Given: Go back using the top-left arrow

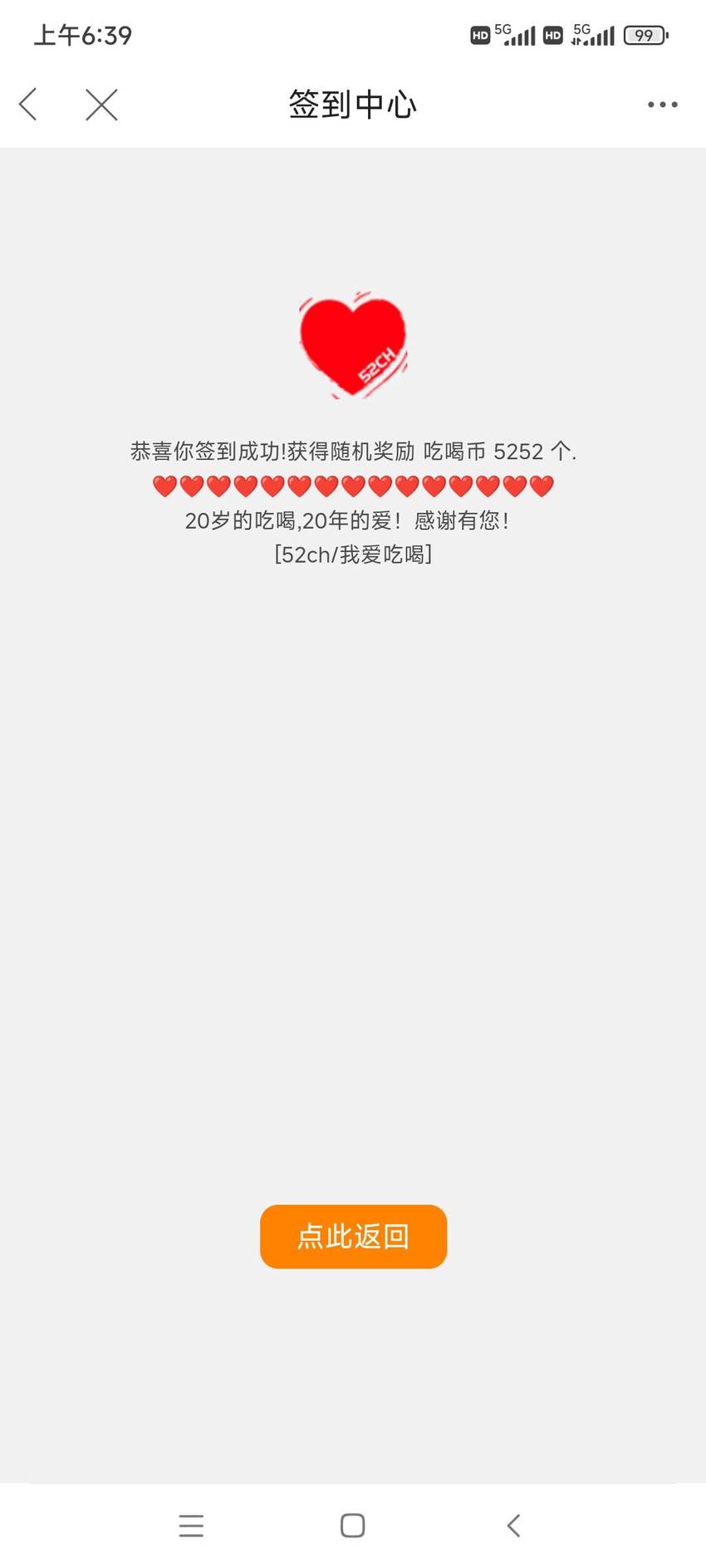Looking at the screenshot, I should click(28, 105).
